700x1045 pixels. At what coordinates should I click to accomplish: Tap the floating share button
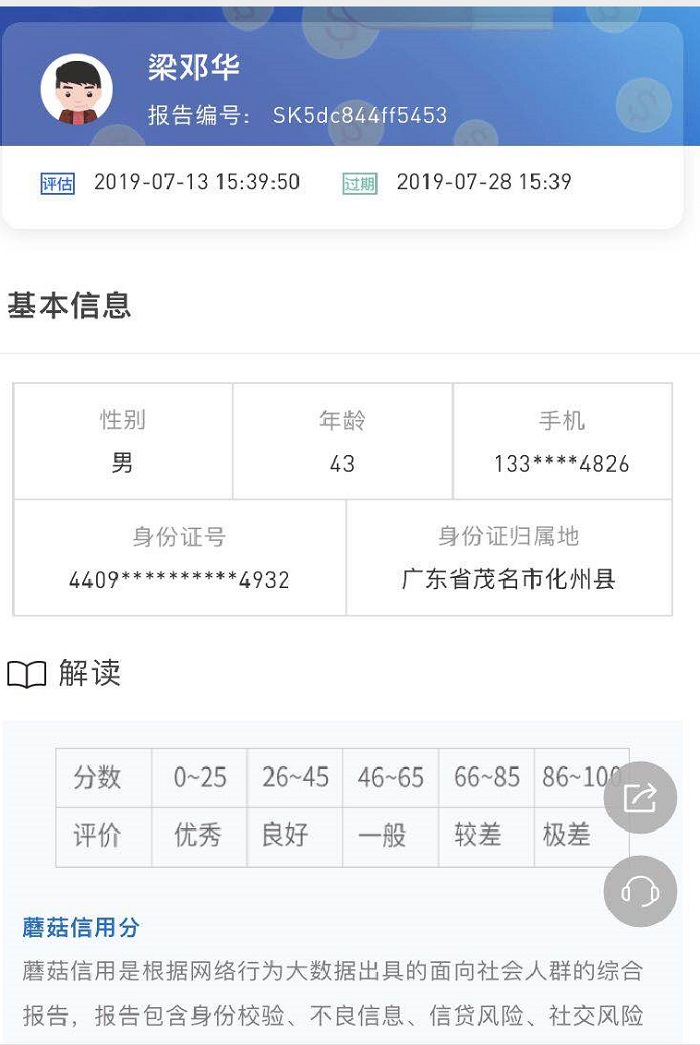tap(640, 797)
